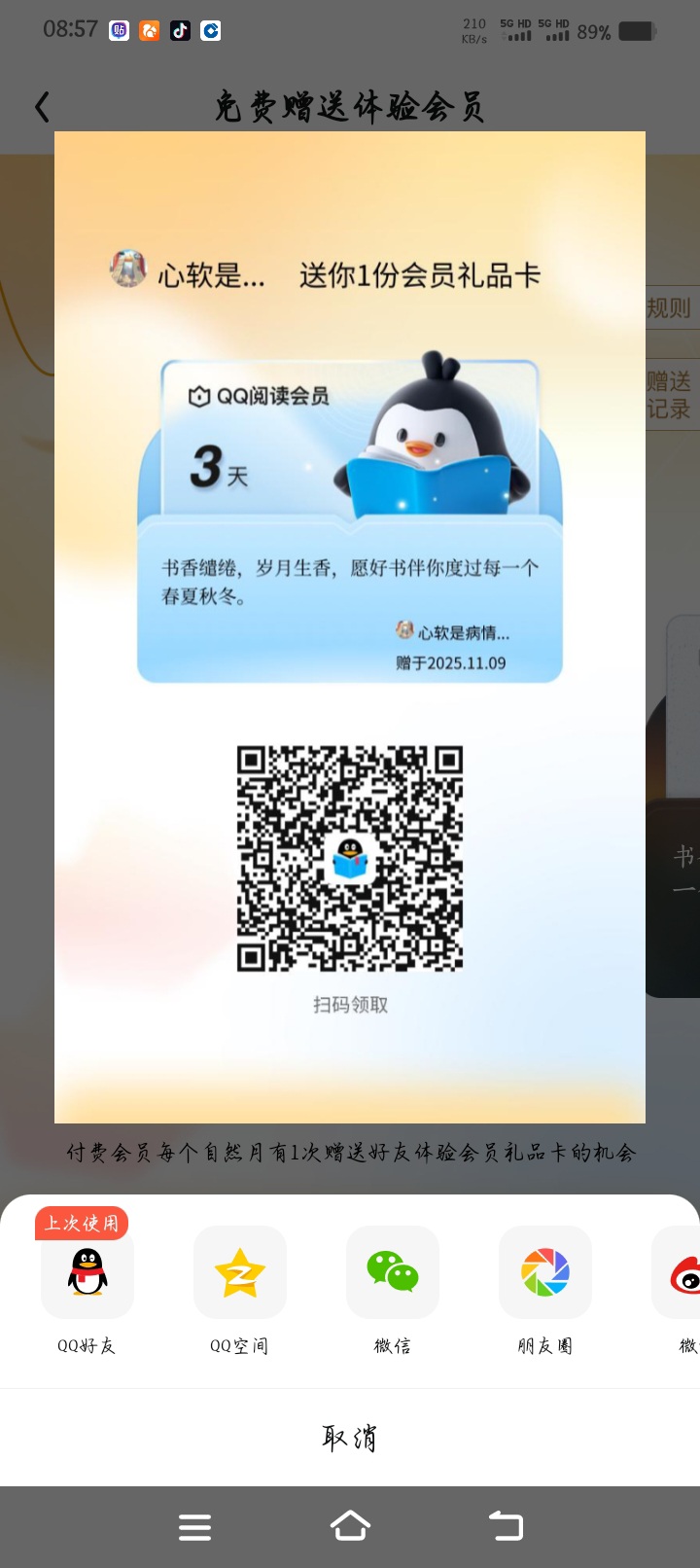Open the system recent apps menu
The image size is (700, 1568).
[195, 1526]
